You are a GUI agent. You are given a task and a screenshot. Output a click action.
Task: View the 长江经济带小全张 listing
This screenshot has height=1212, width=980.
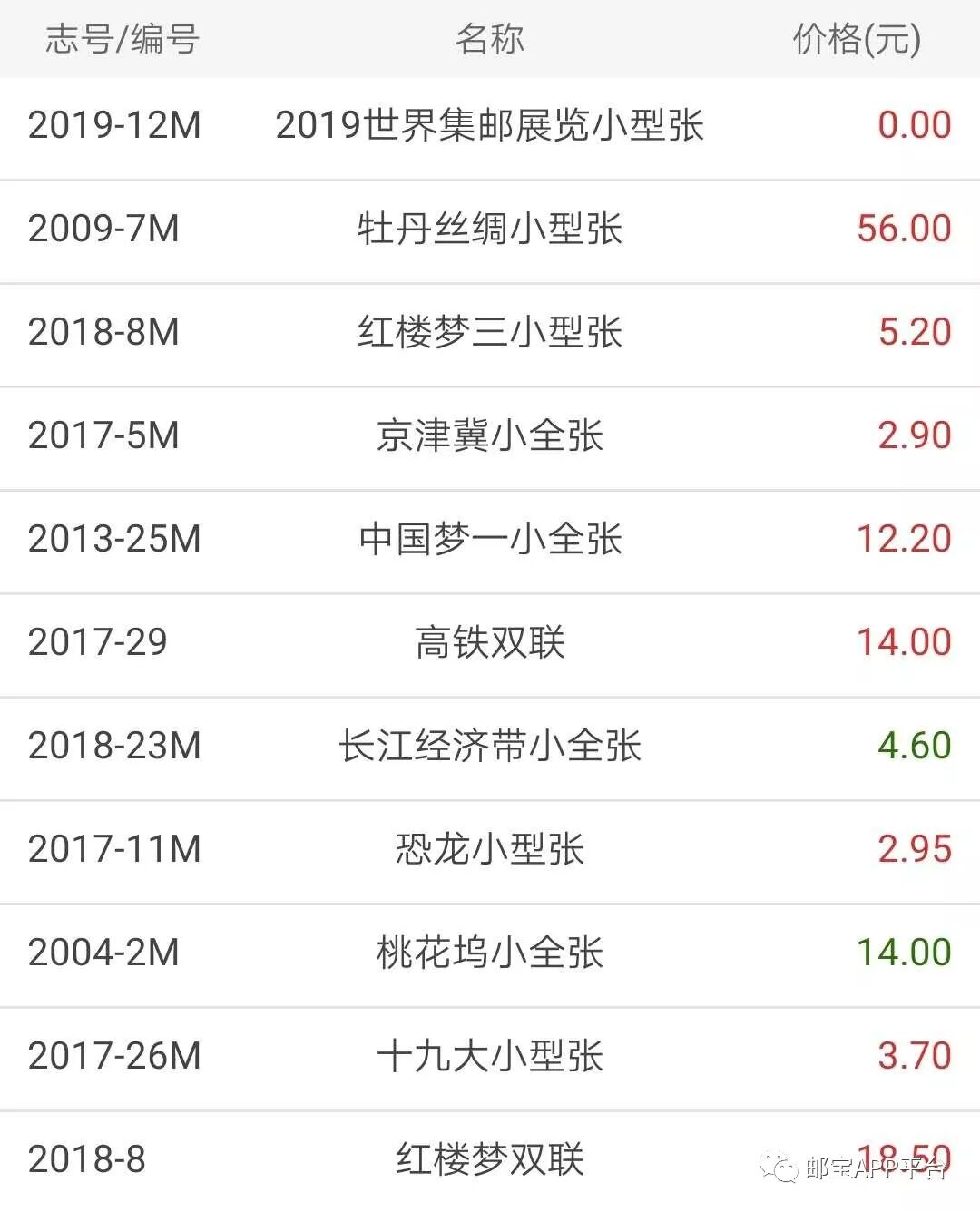[490, 746]
